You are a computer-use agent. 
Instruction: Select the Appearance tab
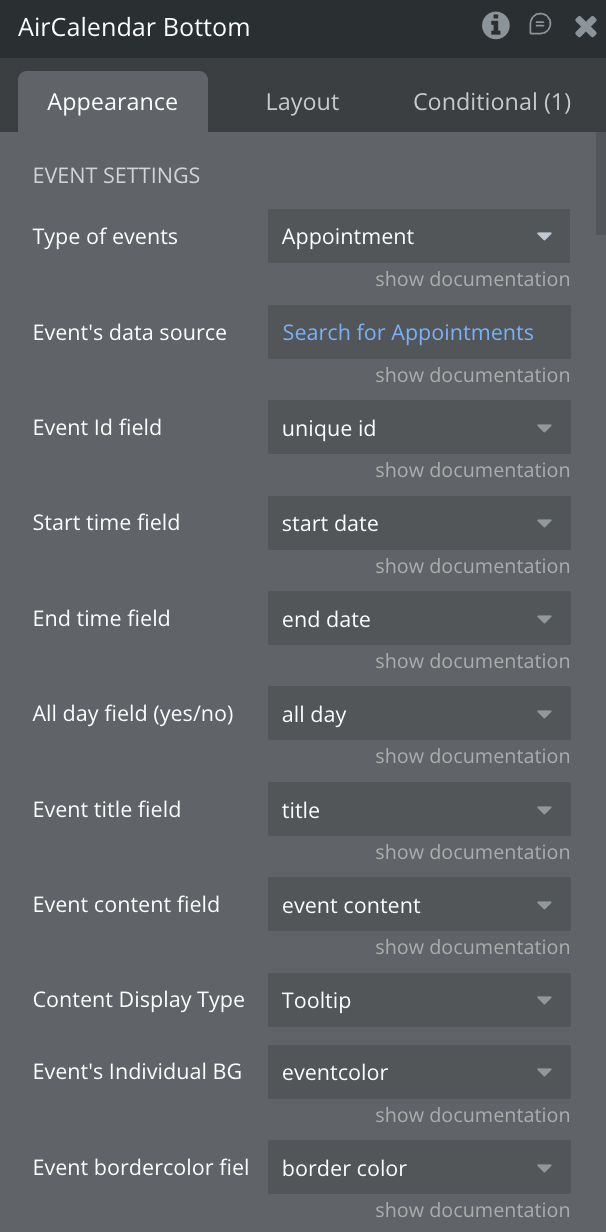(112, 102)
